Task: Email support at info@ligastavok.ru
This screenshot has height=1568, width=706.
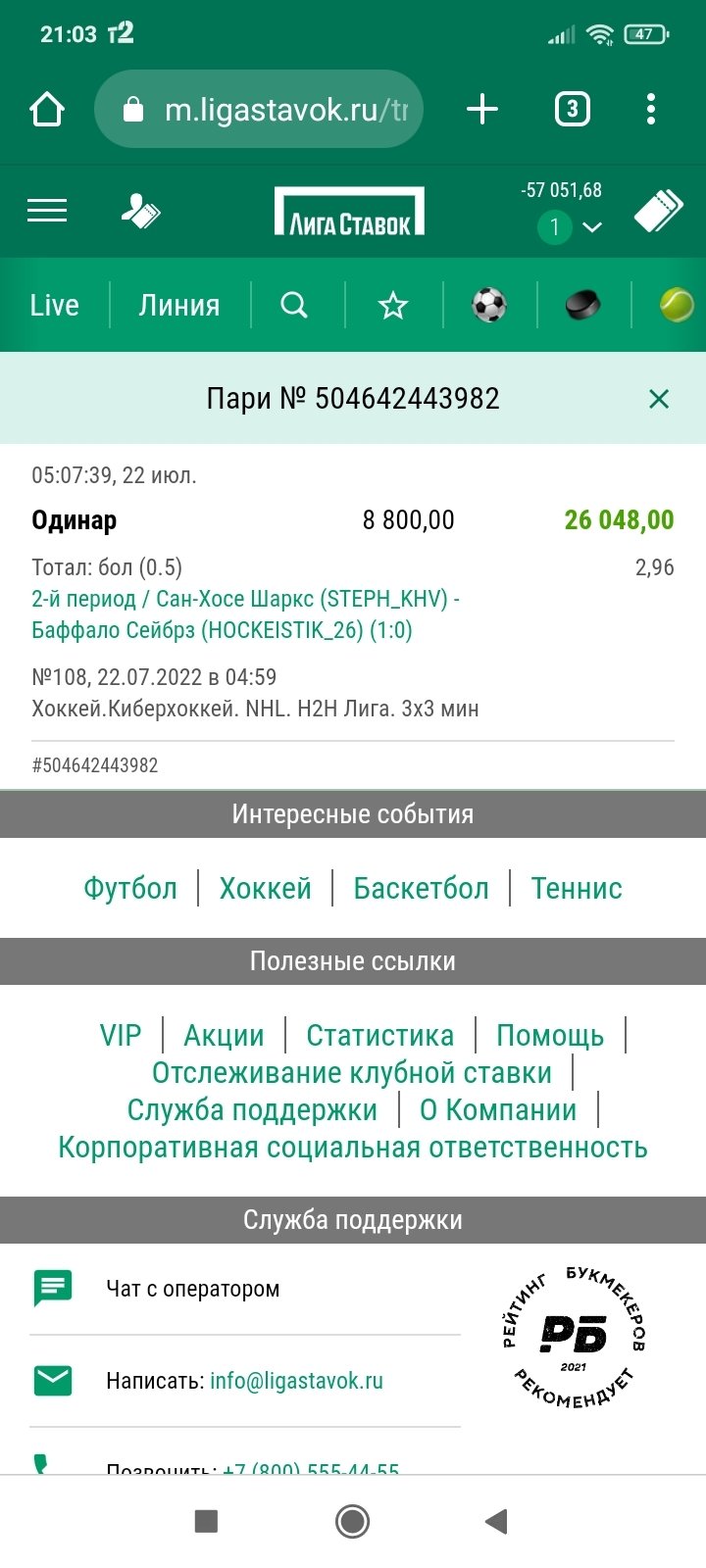Action: tap(296, 1381)
